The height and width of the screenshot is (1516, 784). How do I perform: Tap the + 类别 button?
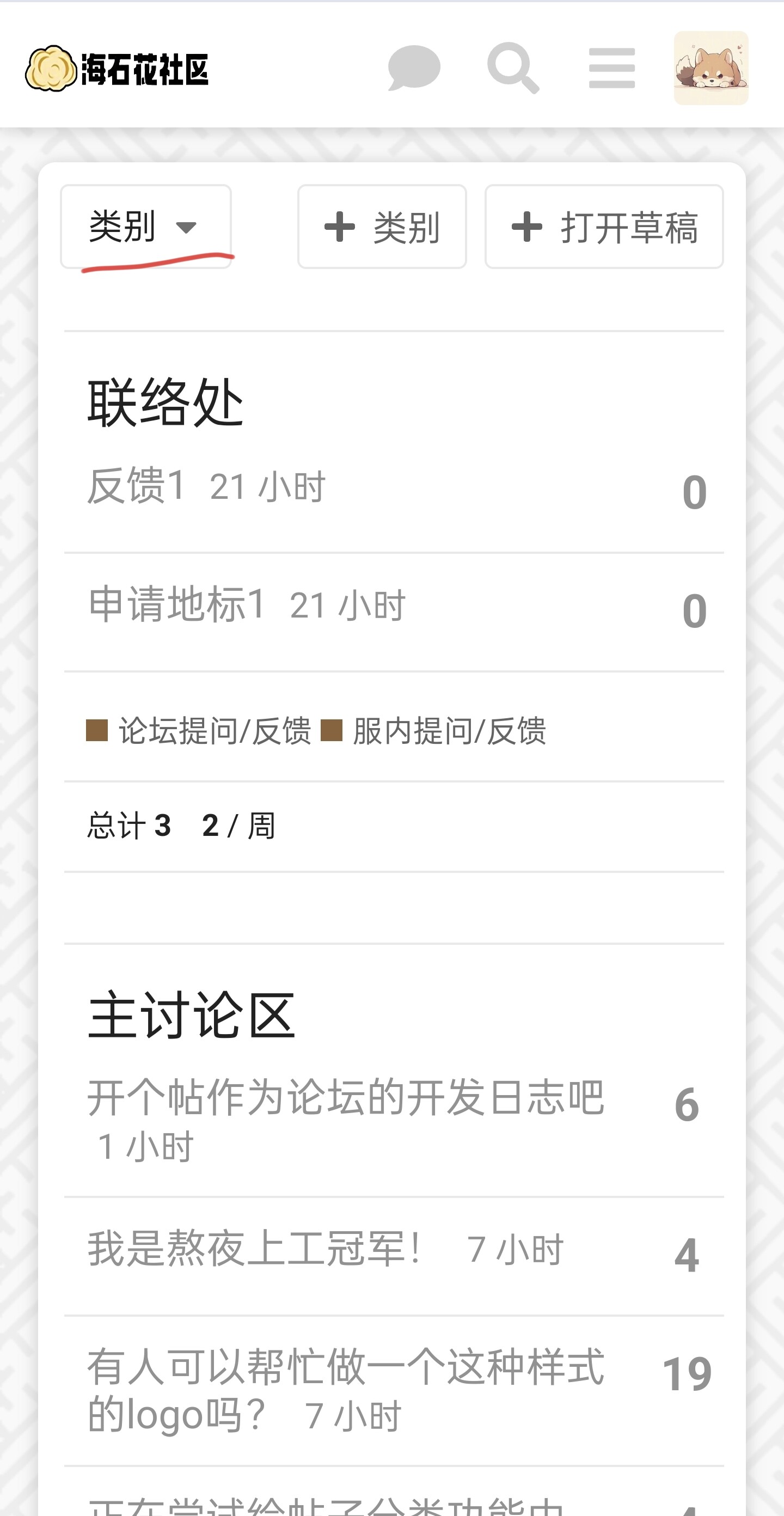(x=382, y=227)
